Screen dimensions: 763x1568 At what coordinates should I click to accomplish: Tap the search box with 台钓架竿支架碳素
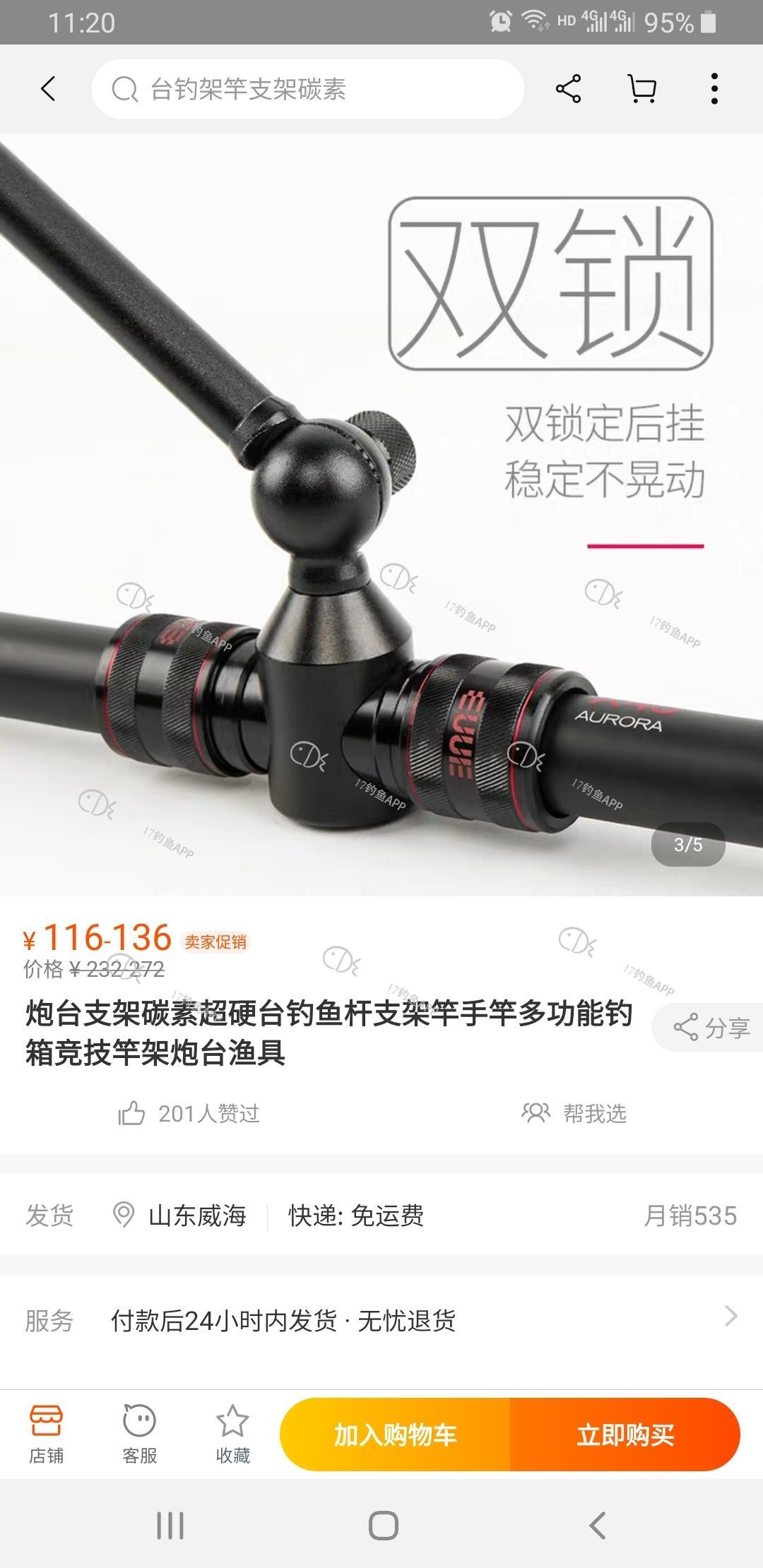tap(307, 89)
